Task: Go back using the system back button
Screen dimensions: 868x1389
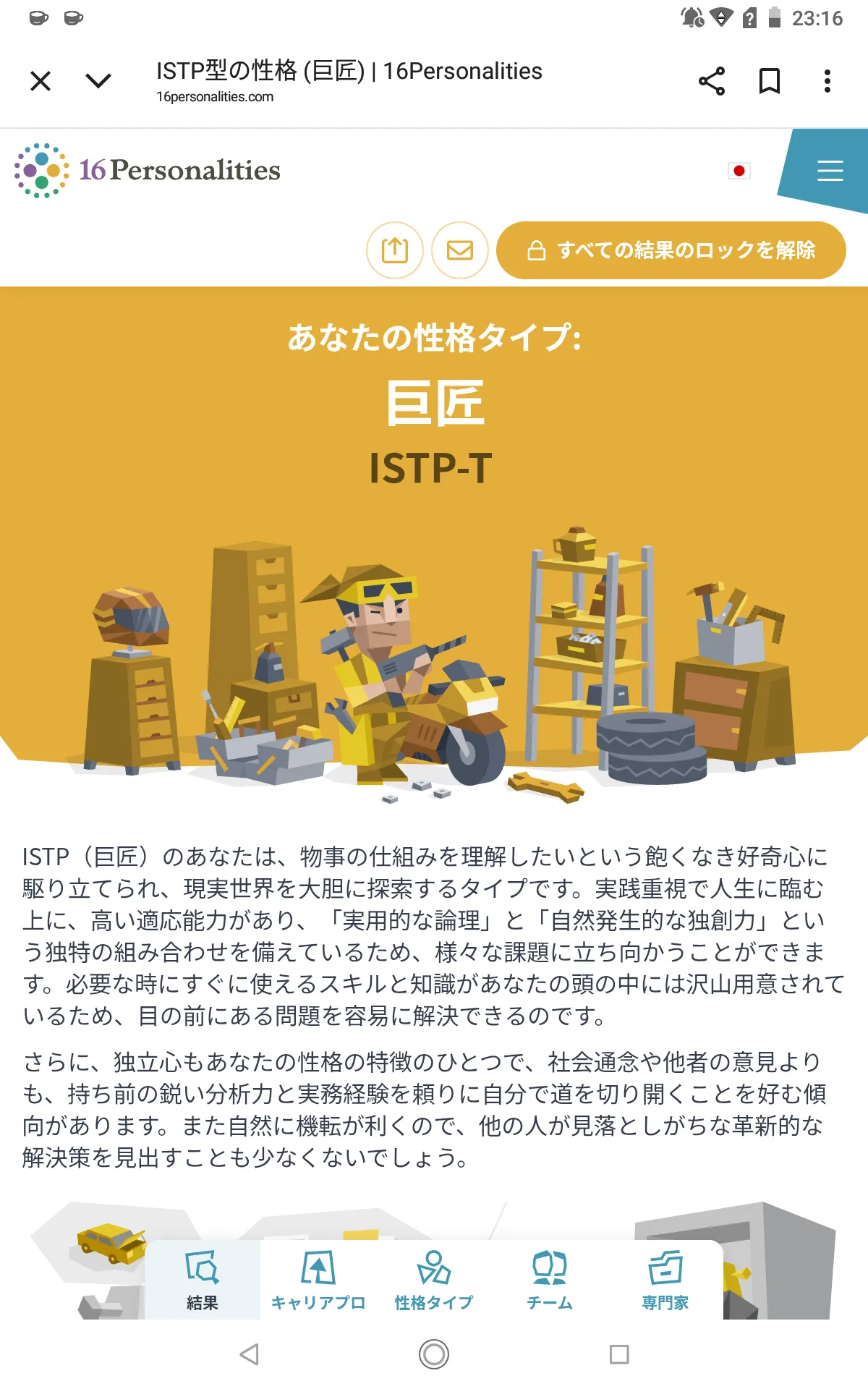Action: 250,1354
